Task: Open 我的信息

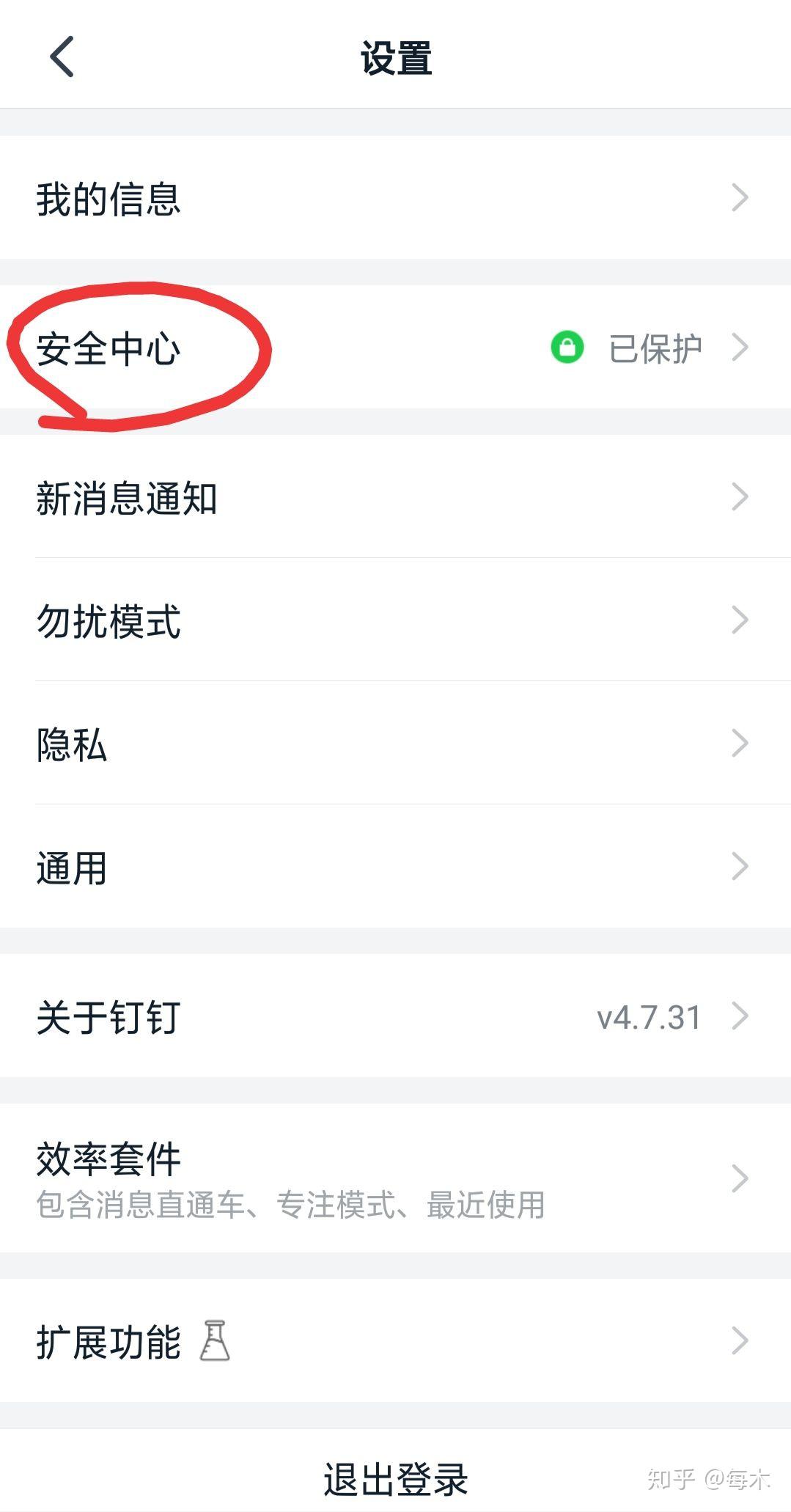Action: point(395,197)
